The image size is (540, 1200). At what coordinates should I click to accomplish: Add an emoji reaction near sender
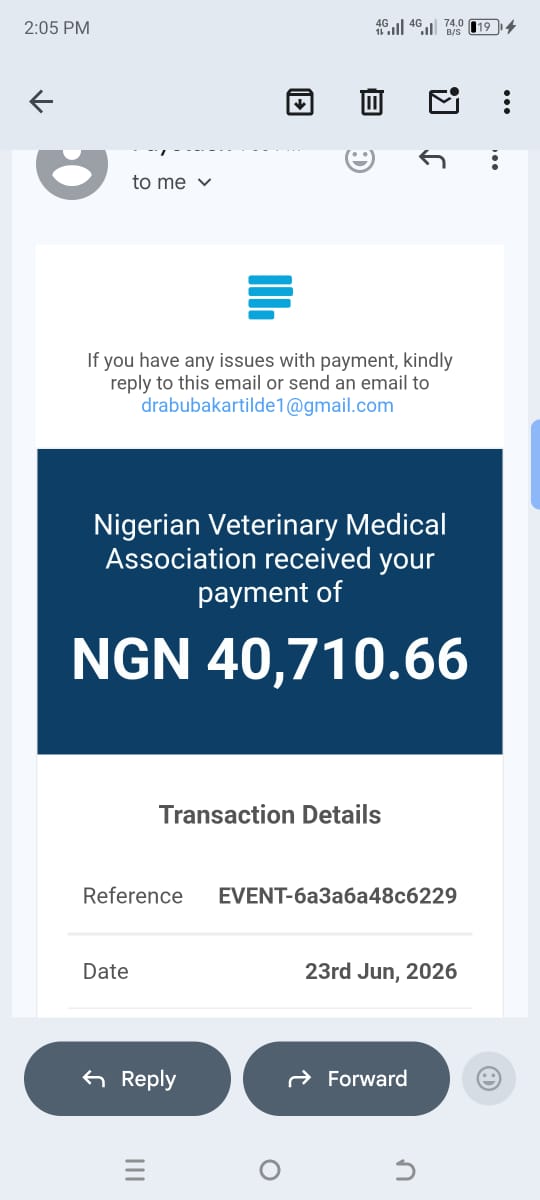pos(360,158)
